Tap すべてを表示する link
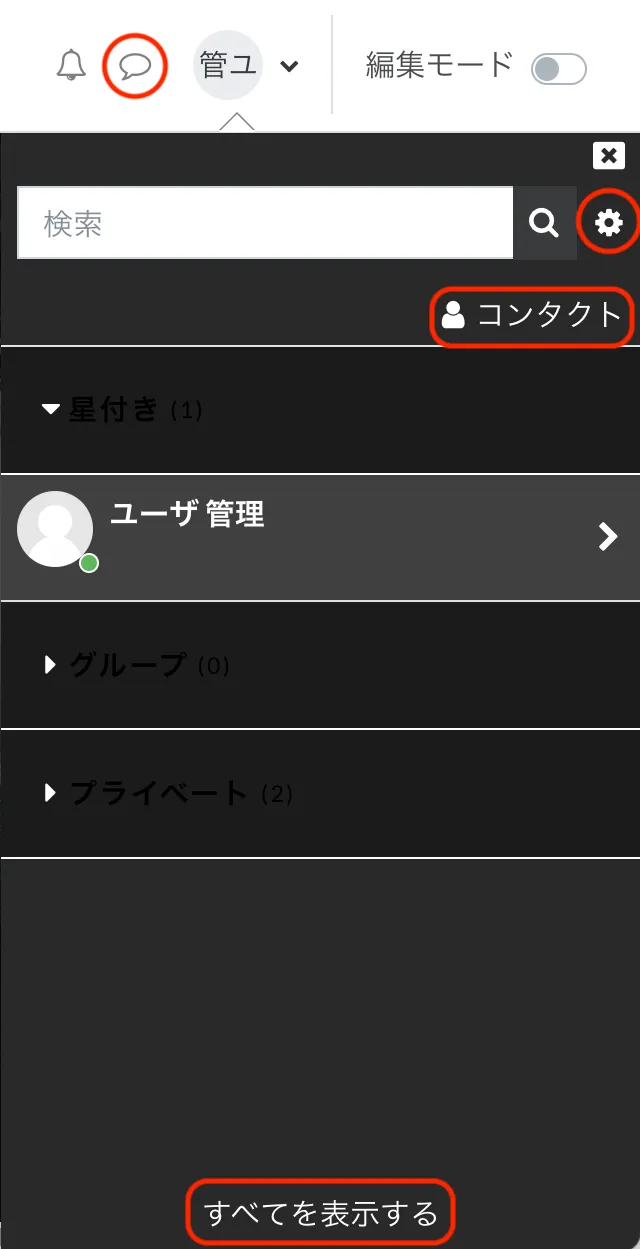640x1249 pixels. (x=320, y=1213)
